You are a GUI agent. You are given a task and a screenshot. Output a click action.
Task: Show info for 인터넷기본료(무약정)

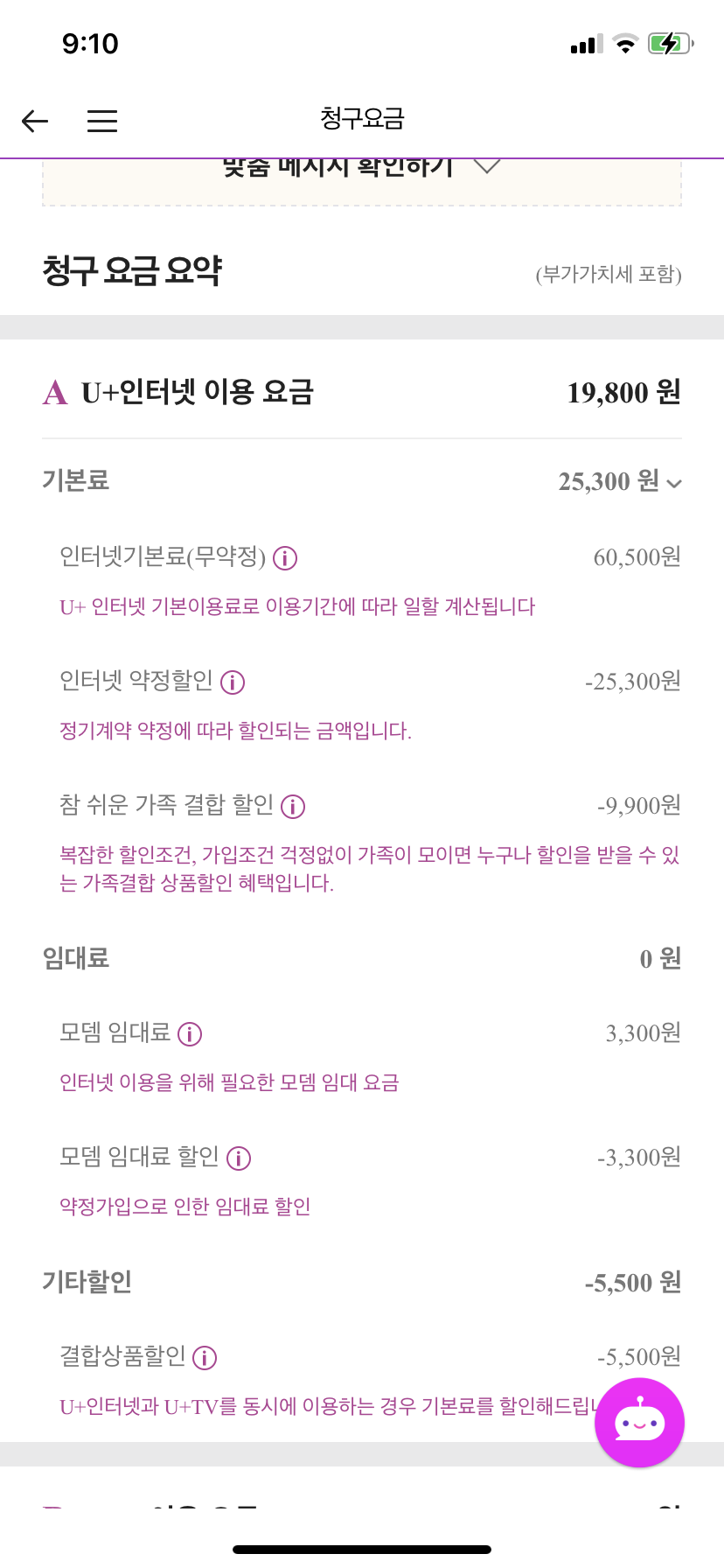pyautogui.click(x=285, y=558)
